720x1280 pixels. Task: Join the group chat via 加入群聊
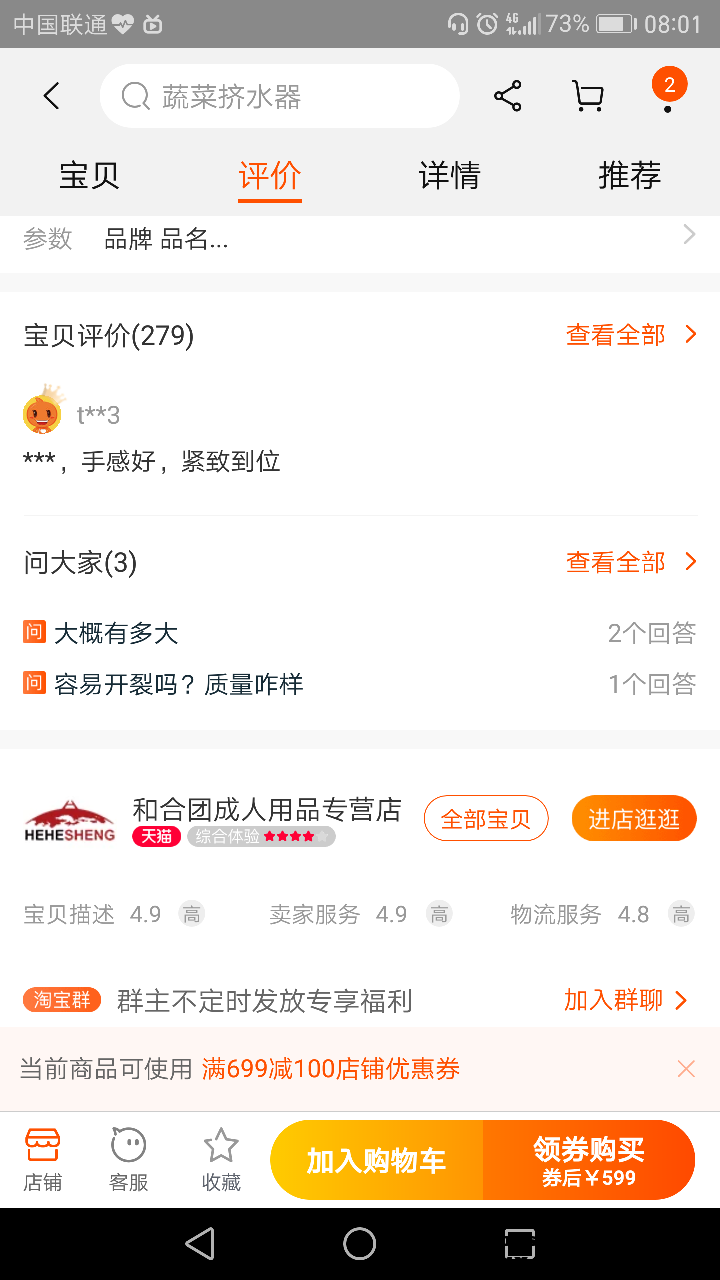pyautogui.click(x=625, y=1000)
